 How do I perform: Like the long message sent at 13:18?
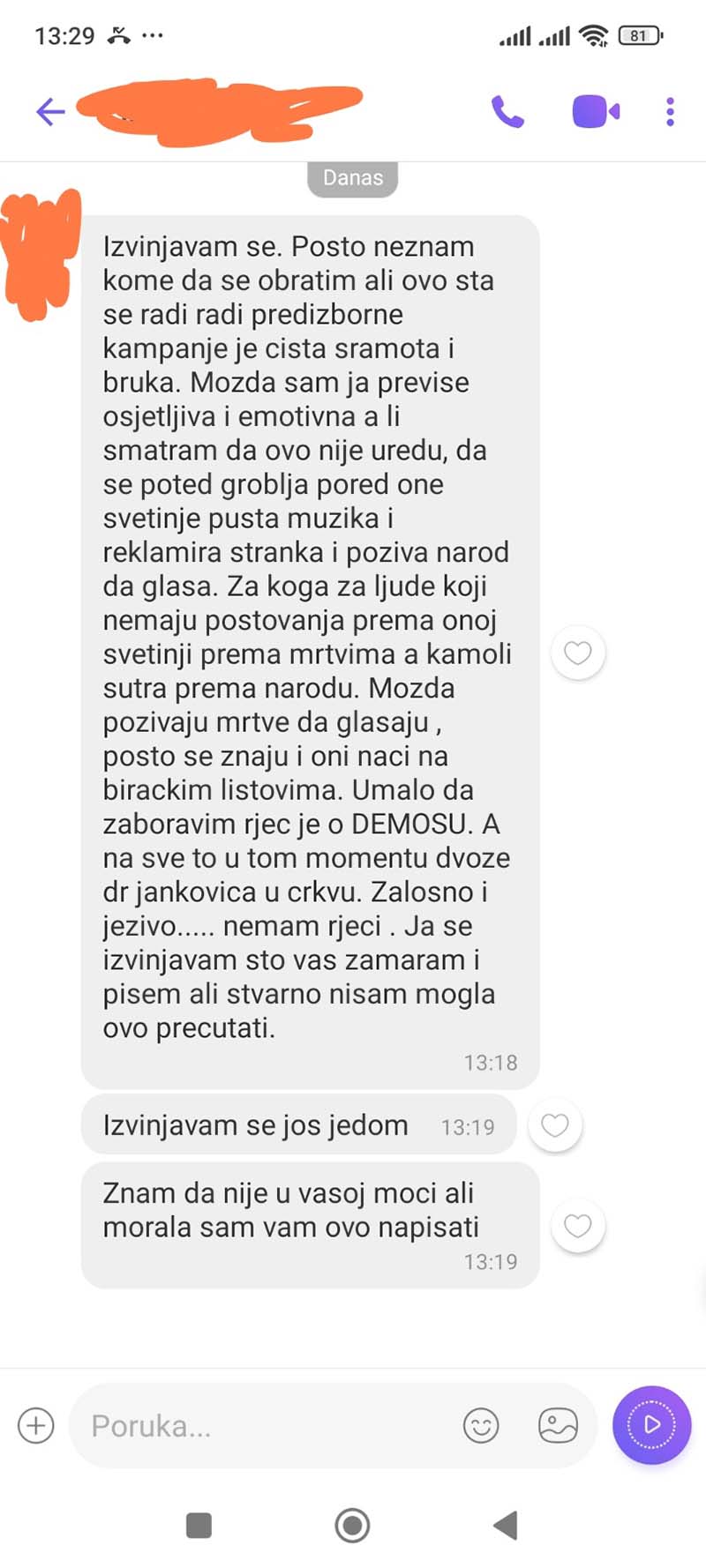point(578,653)
